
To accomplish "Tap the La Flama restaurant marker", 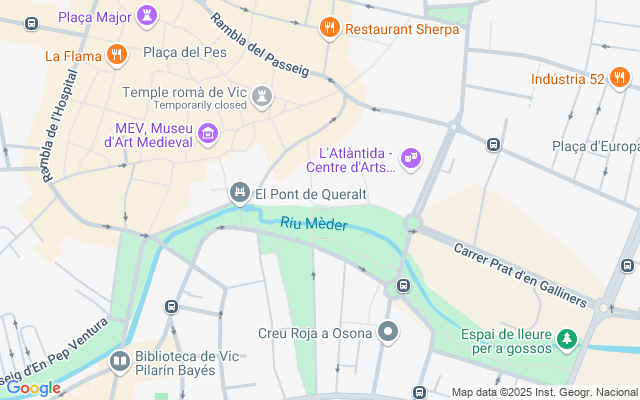I will tap(118, 55).
